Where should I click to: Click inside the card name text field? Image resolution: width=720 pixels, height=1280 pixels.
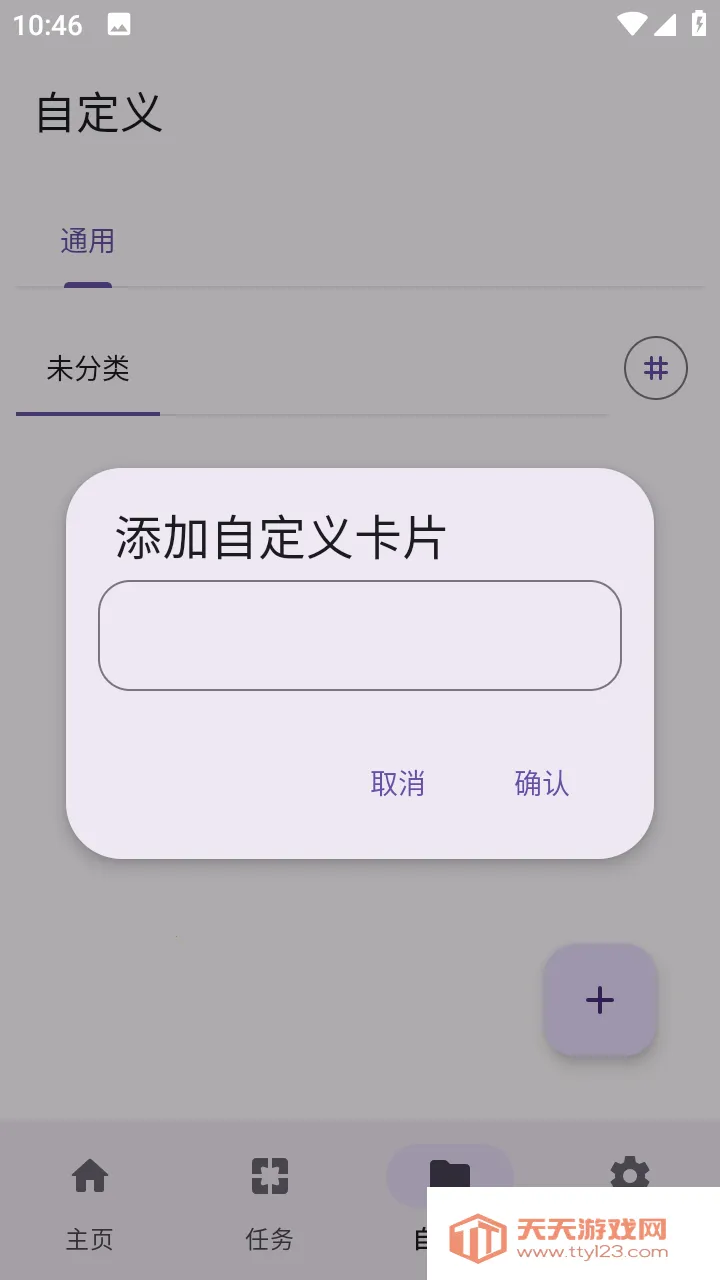[359, 635]
